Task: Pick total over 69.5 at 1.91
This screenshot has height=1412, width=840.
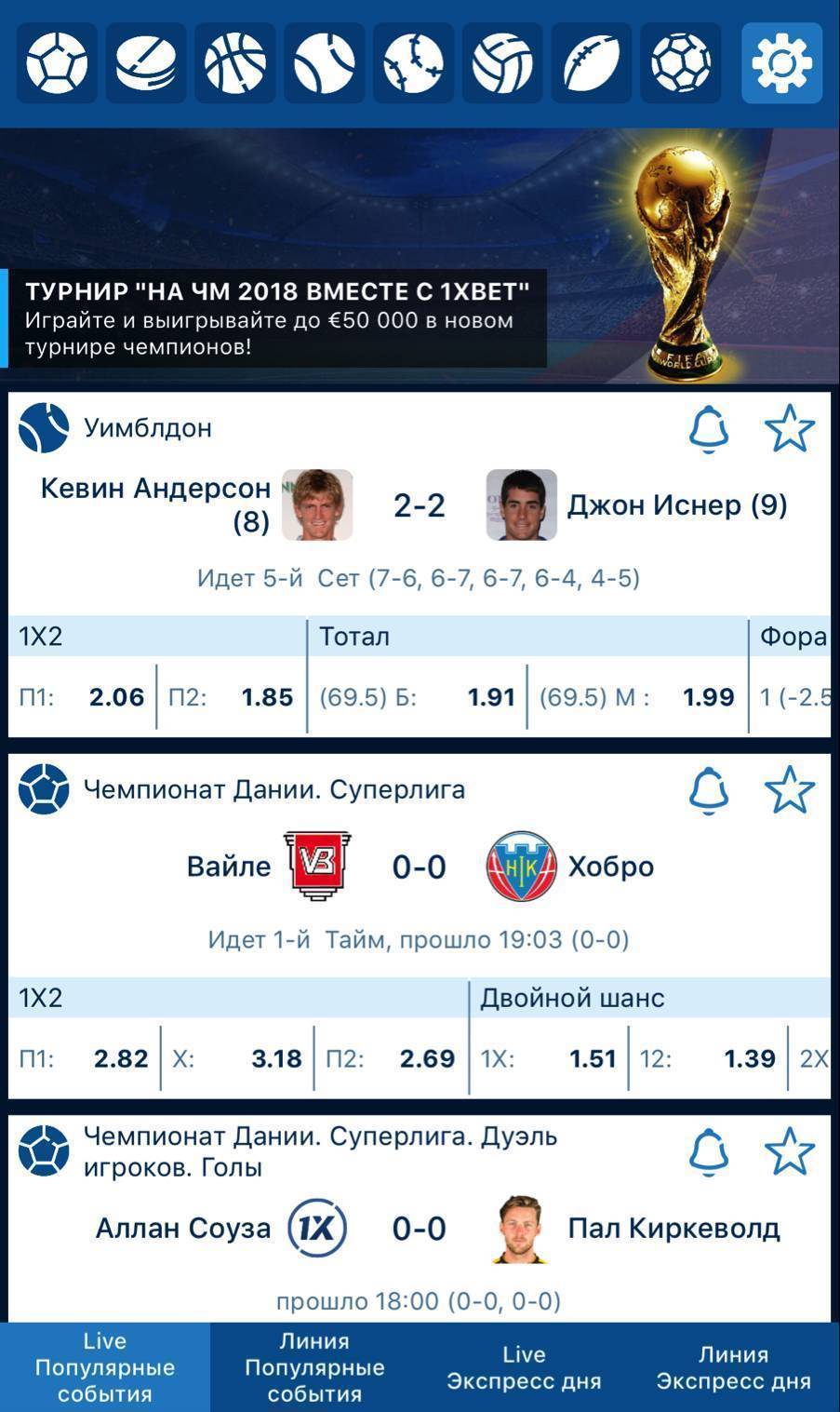Action: 417,697
